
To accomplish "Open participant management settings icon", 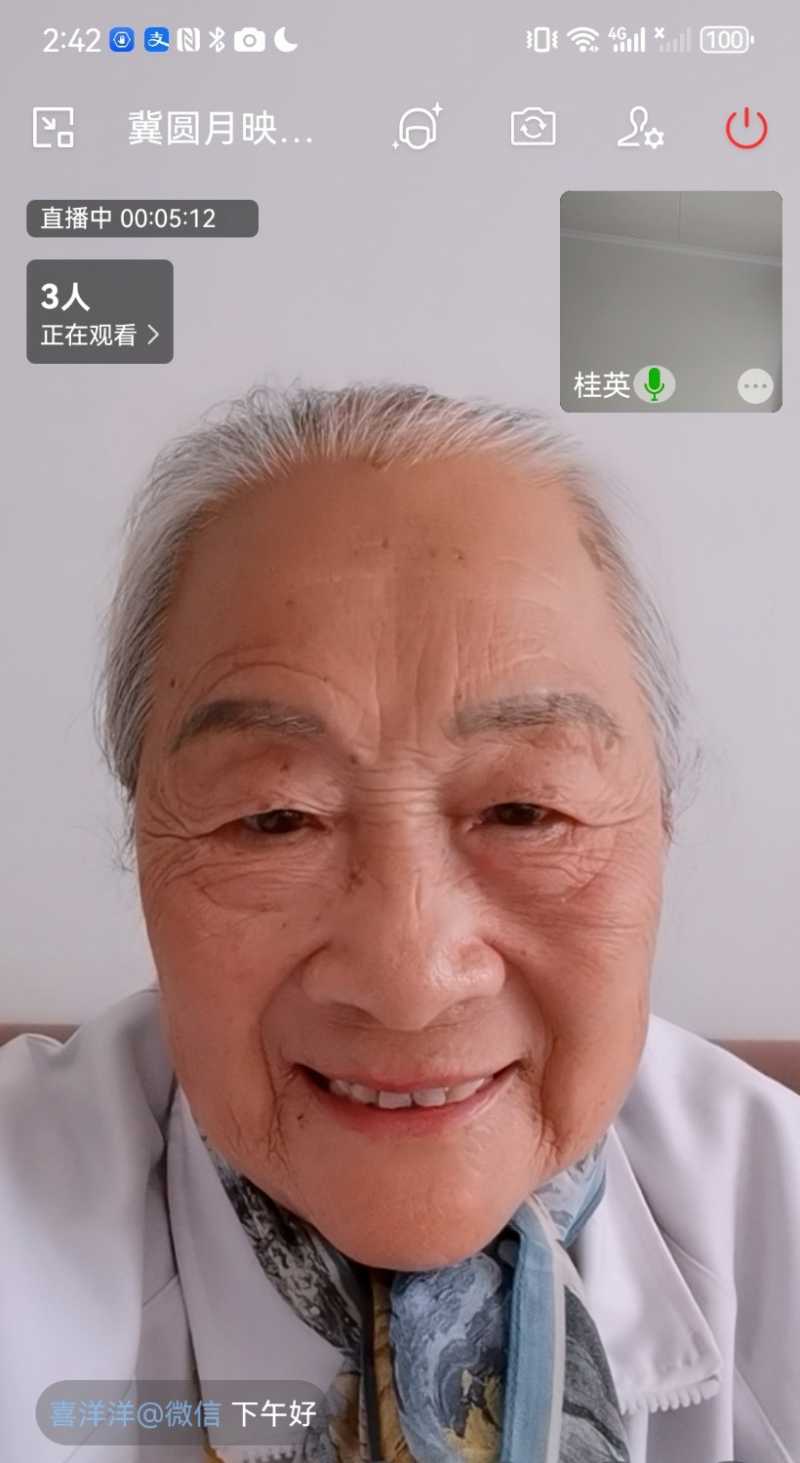I will click(640, 126).
